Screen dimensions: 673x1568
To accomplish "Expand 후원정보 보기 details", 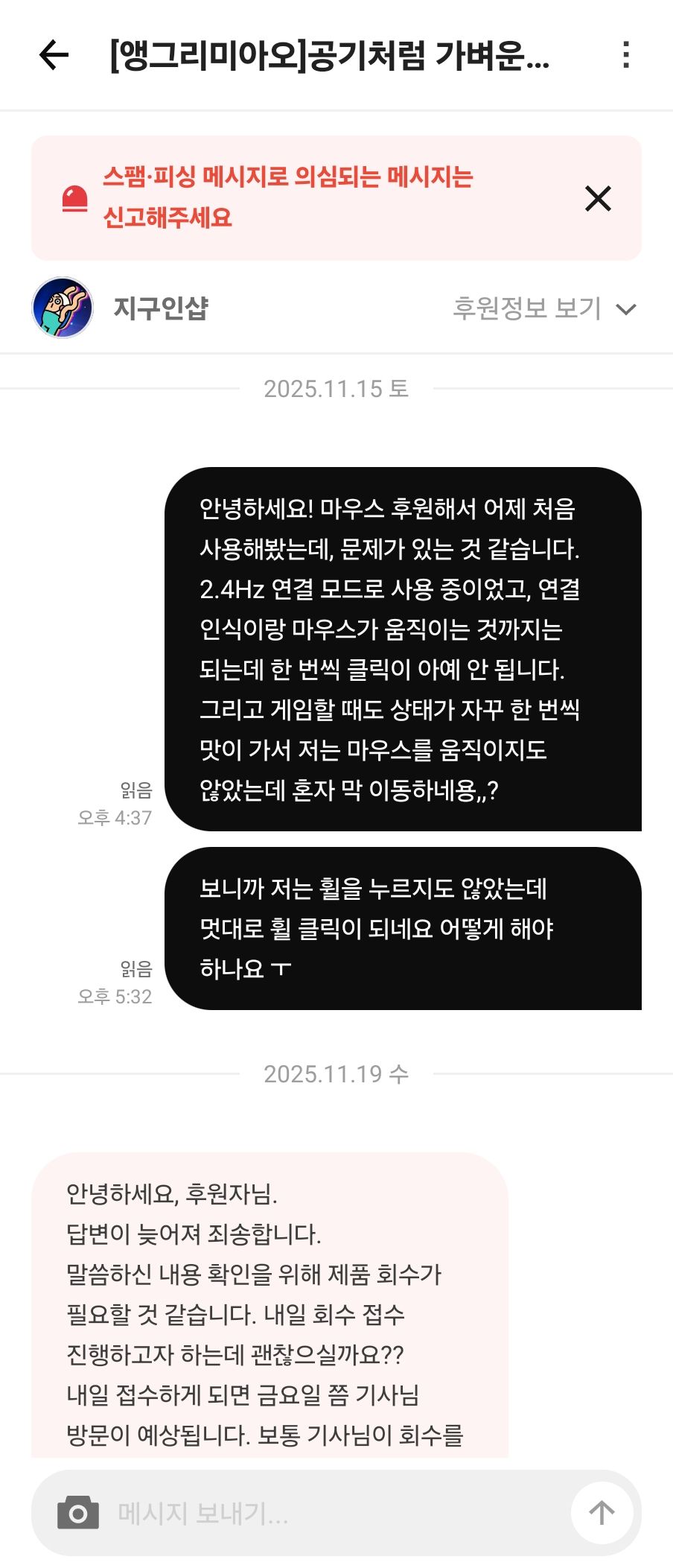I will pyautogui.click(x=543, y=308).
